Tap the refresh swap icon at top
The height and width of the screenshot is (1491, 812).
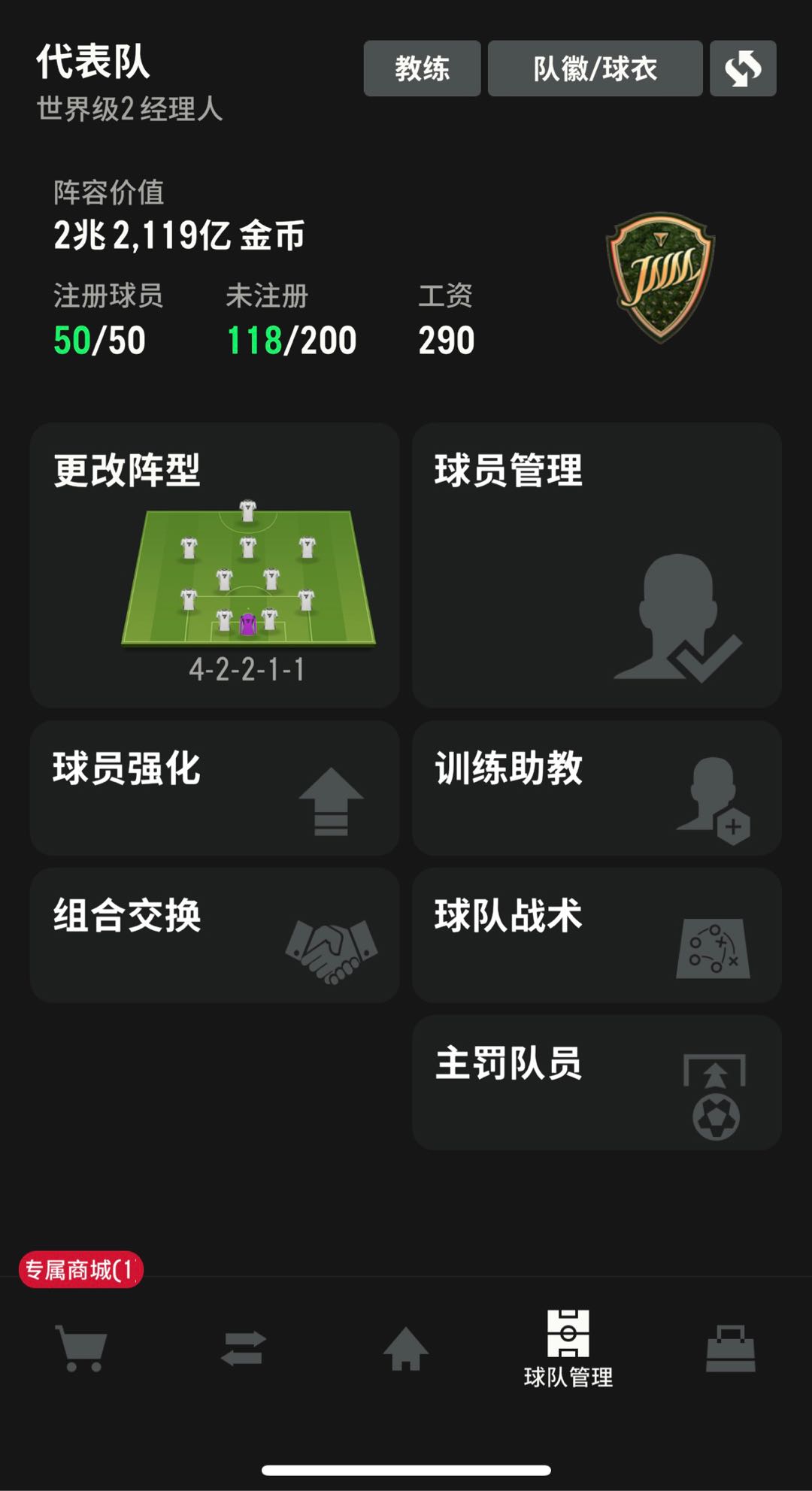743,68
